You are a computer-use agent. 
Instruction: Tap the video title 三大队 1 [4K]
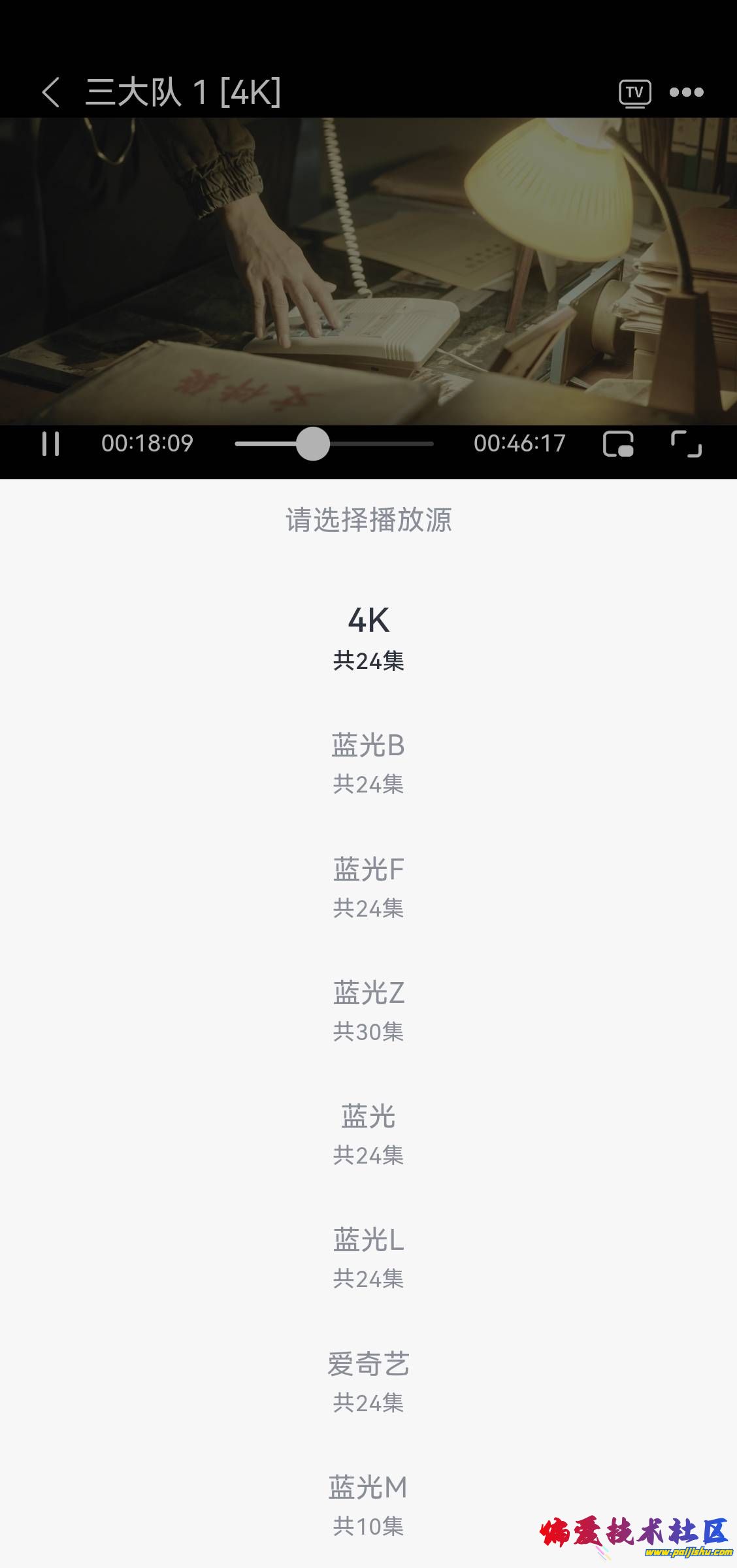pos(183,92)
